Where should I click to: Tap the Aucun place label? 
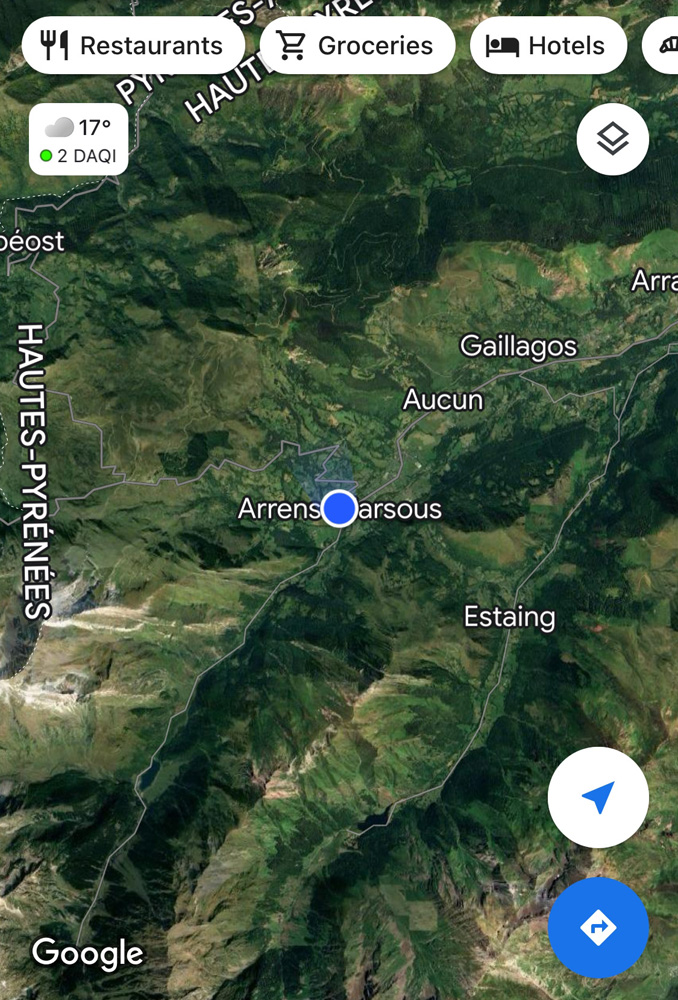click(x=442, y=400)
